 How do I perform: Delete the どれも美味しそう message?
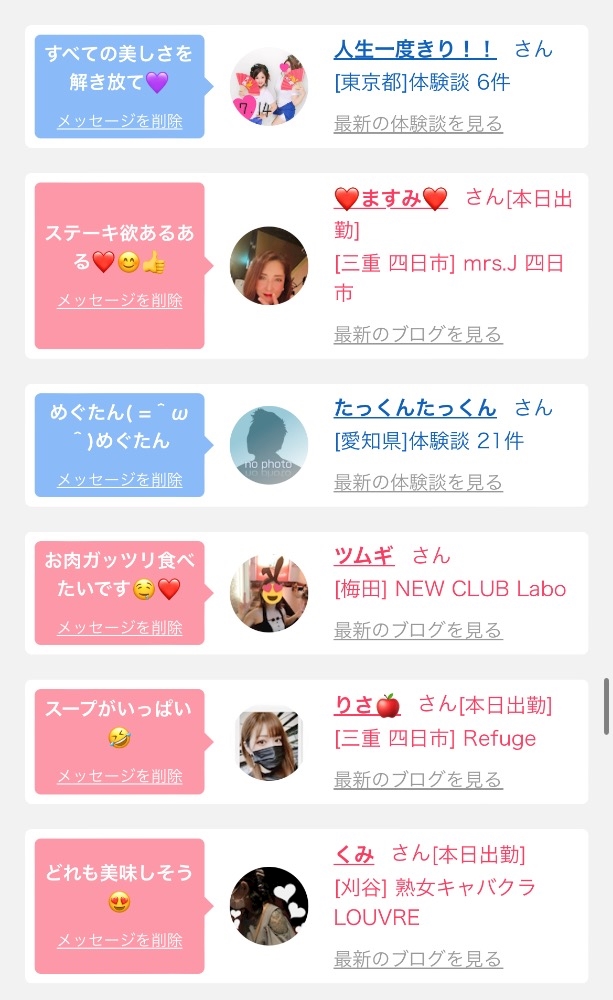[120, 940]
